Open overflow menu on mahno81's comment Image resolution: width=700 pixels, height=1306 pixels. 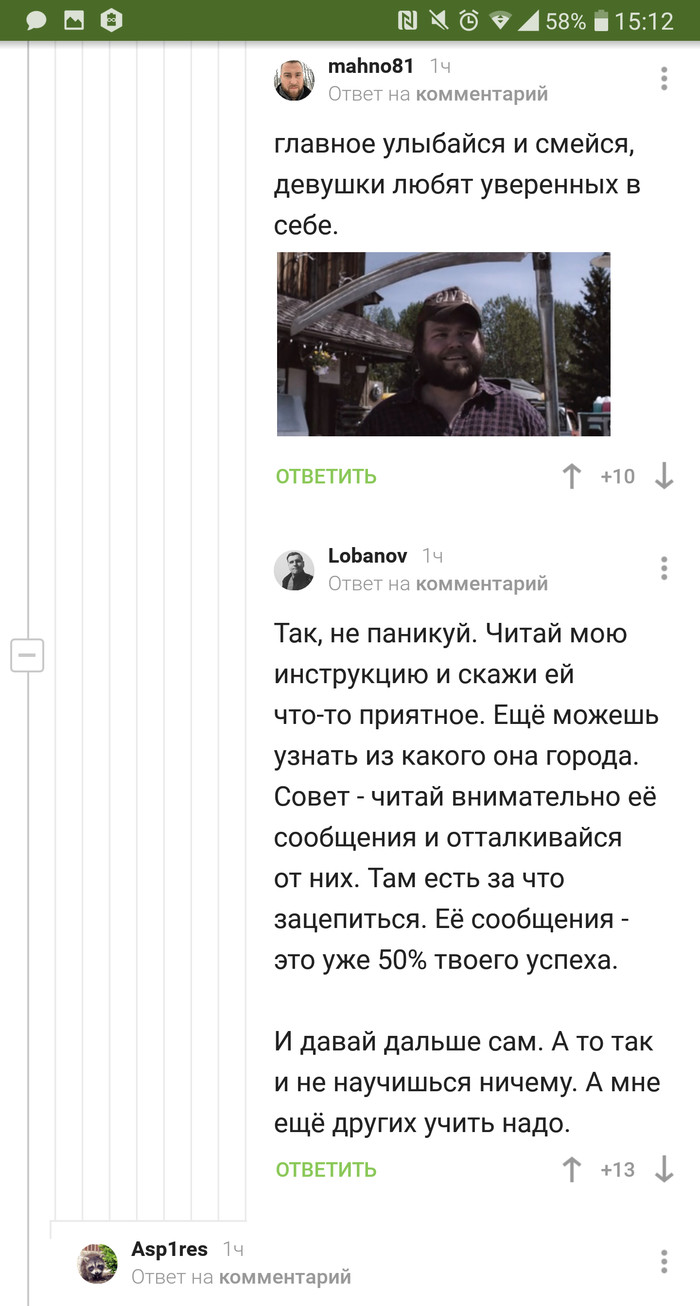coord(664,79)
